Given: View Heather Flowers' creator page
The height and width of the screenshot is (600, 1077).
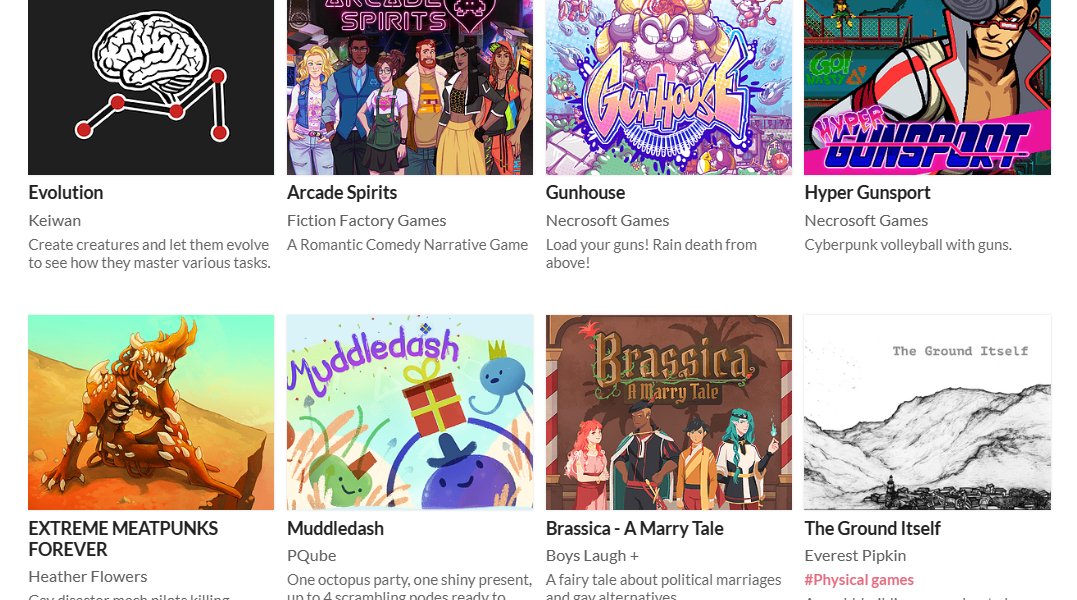Looking at the screenshot, I should pos(87,576).
